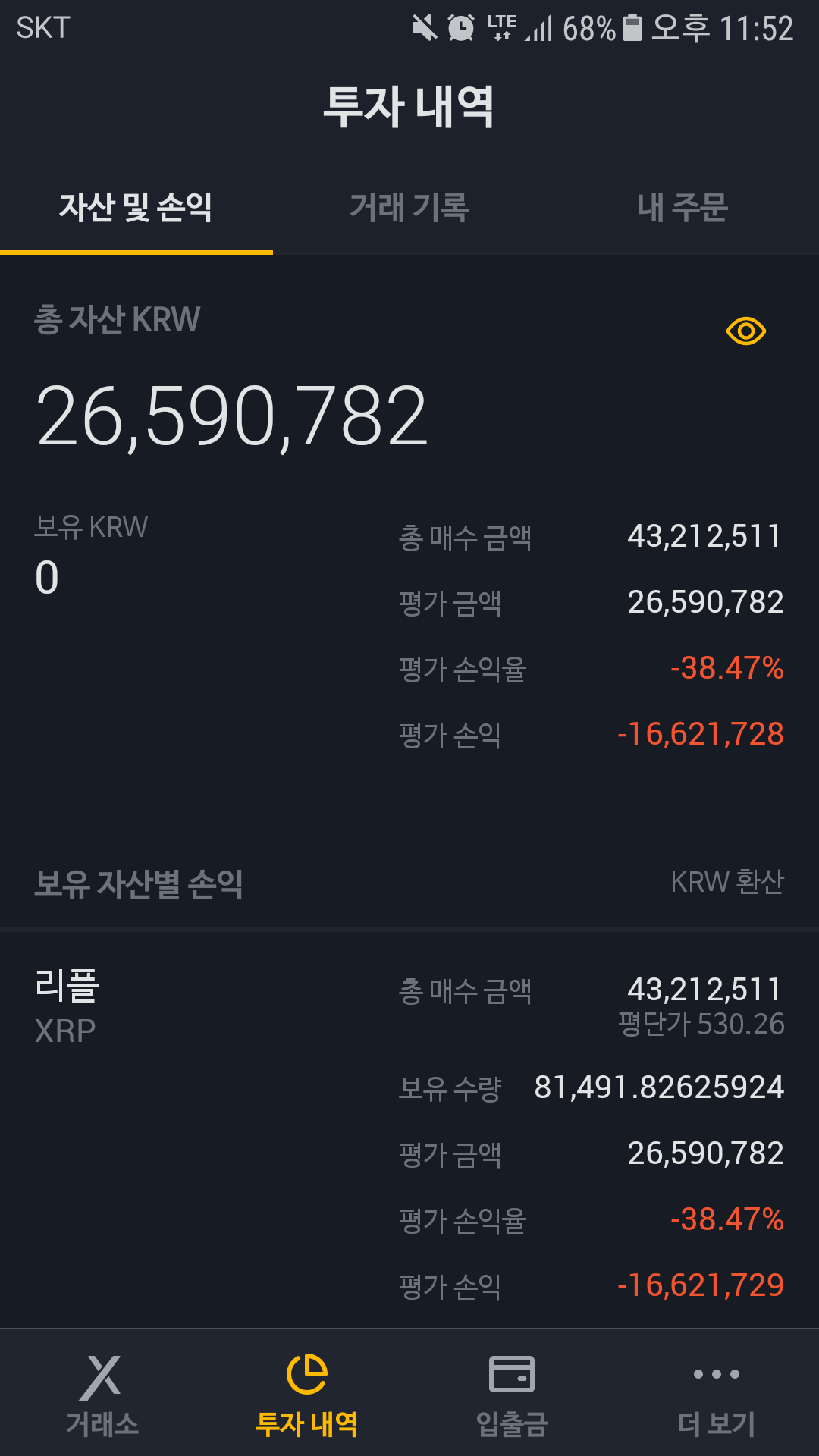The height and width of the screenshot is (1456, 819).
Task: Open the 더 보기 more options menu
Action: pos(717,1403)
